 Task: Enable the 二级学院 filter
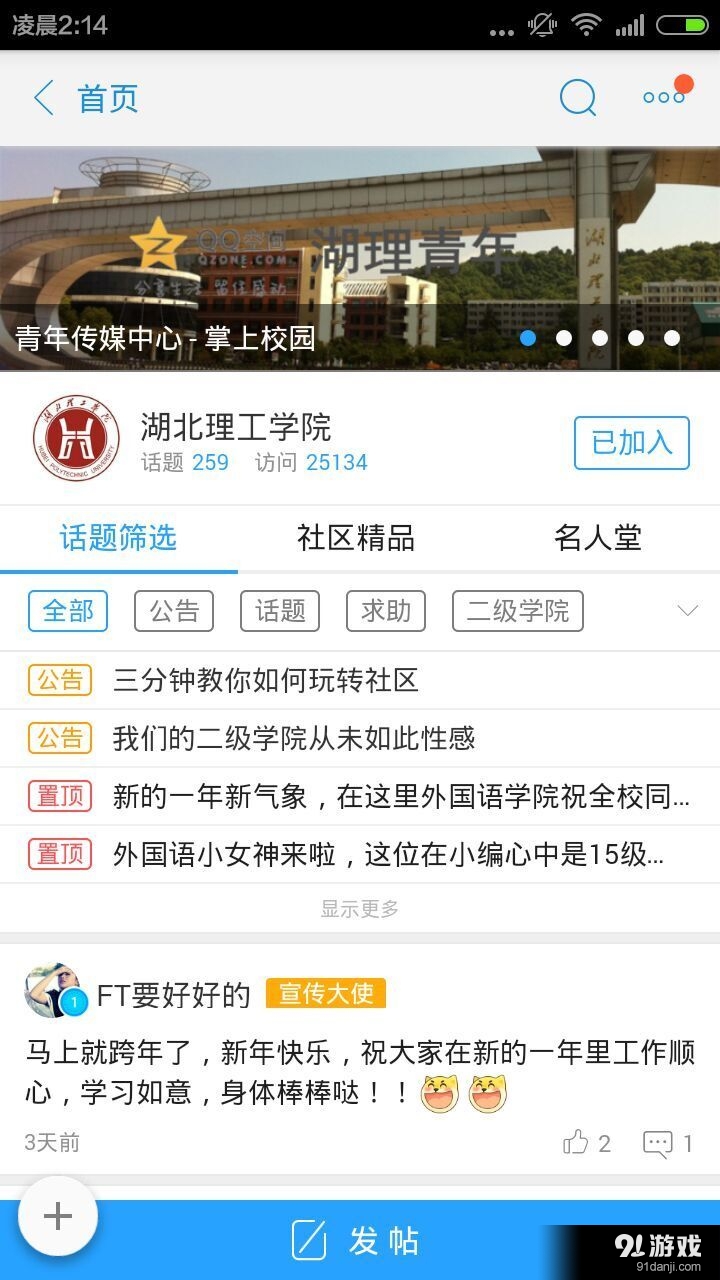(x=517, y=611)
